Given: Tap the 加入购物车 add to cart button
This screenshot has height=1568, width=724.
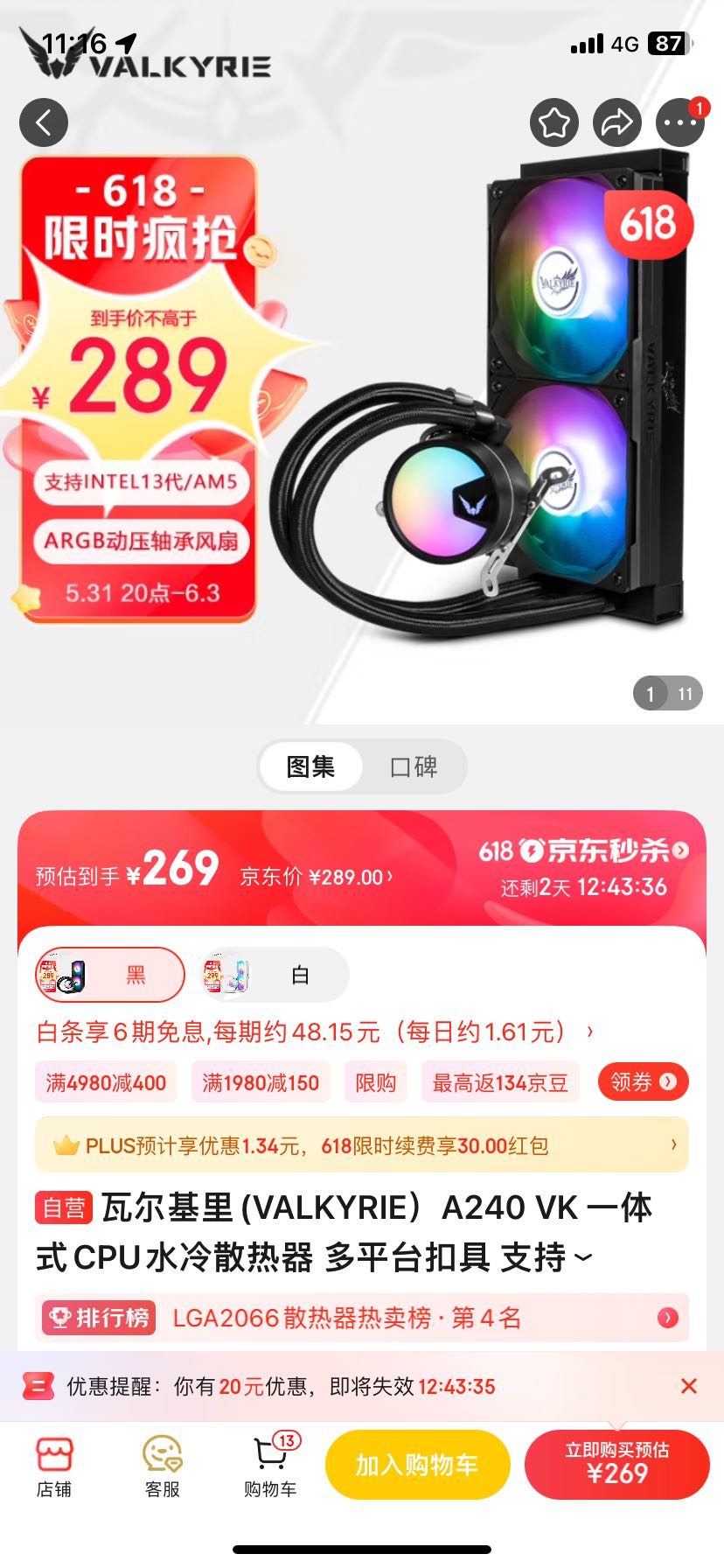Looking at the screenshot, I should 417,1464.
